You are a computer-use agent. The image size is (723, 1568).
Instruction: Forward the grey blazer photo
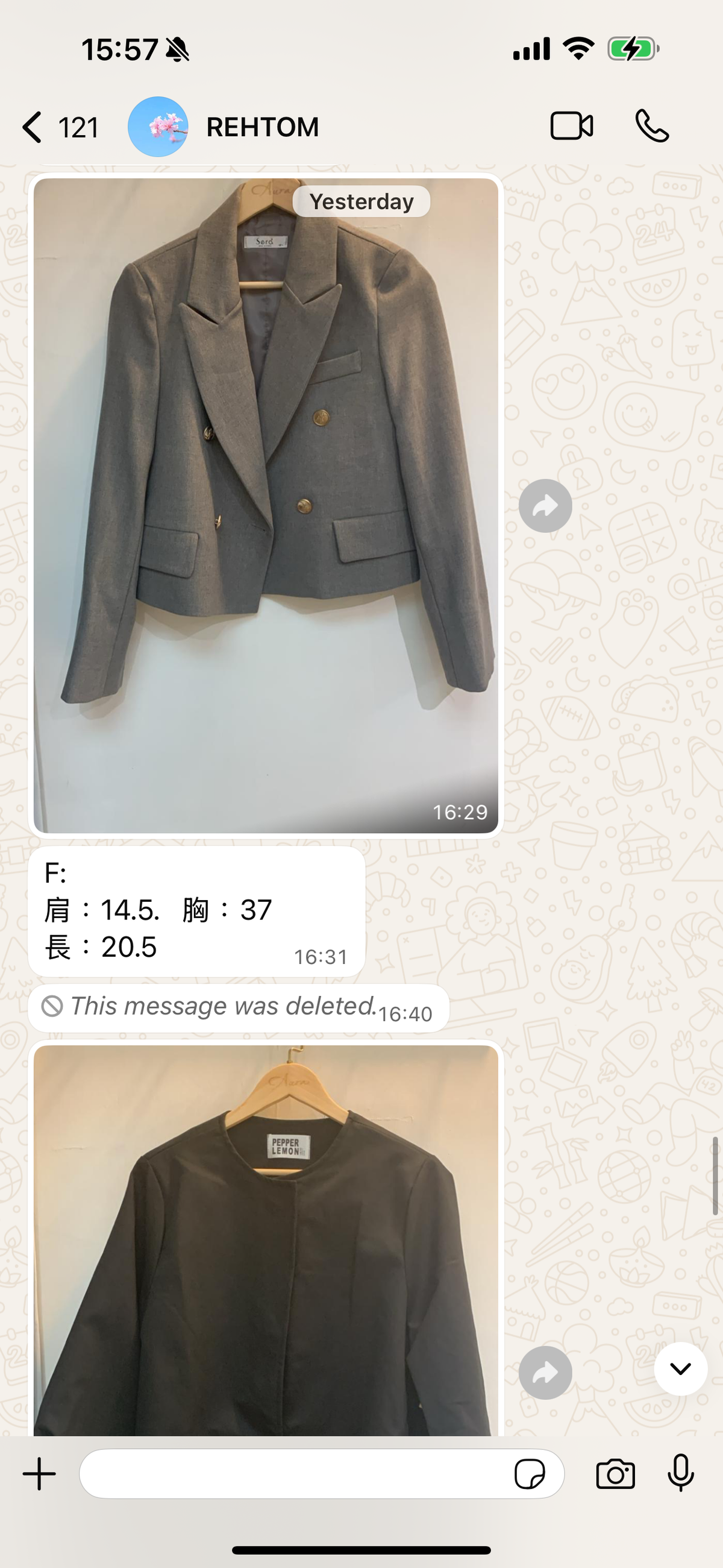(545, 505)
